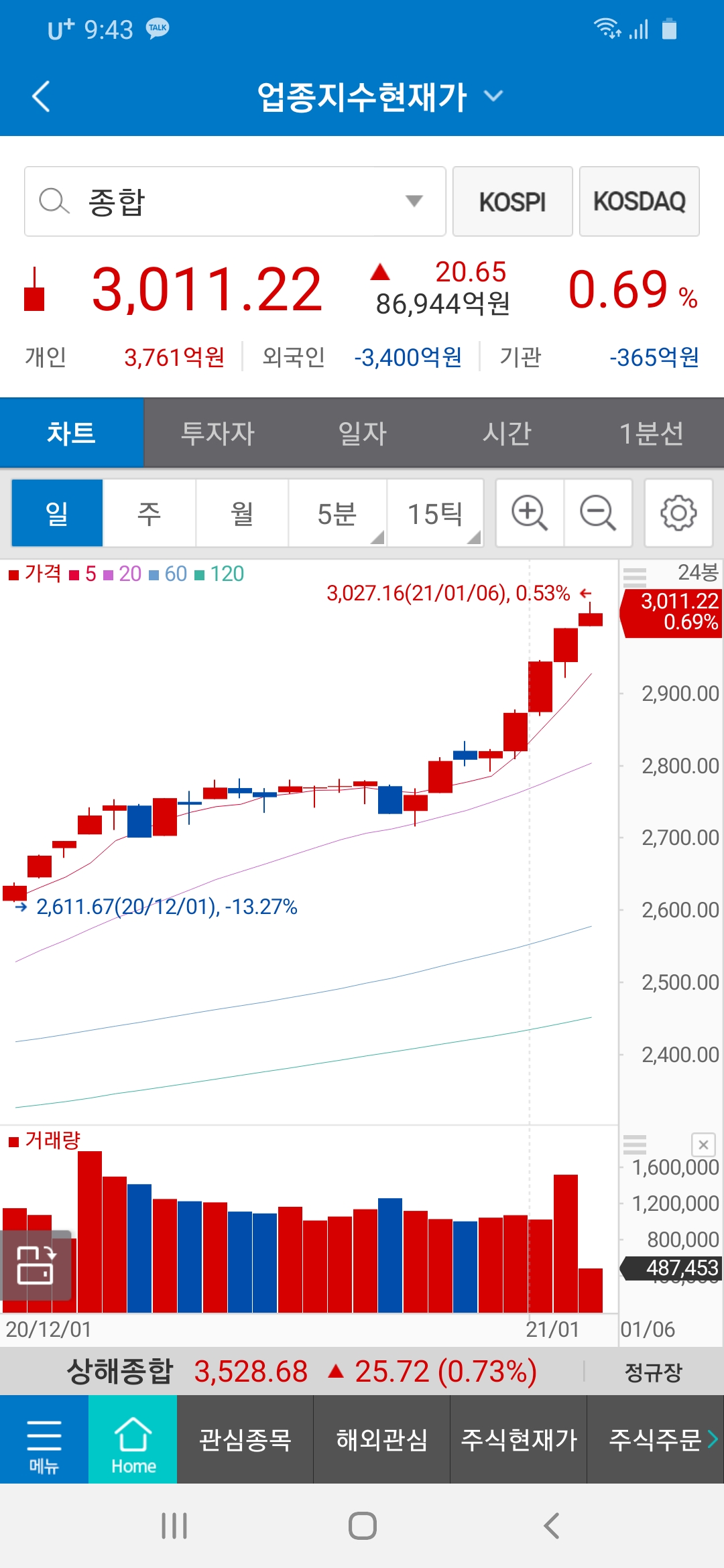Screen dimensions: 724x1568
Task: Select the 월 monthly chart period
Action: pyautogui.click(x=242, y=514)
